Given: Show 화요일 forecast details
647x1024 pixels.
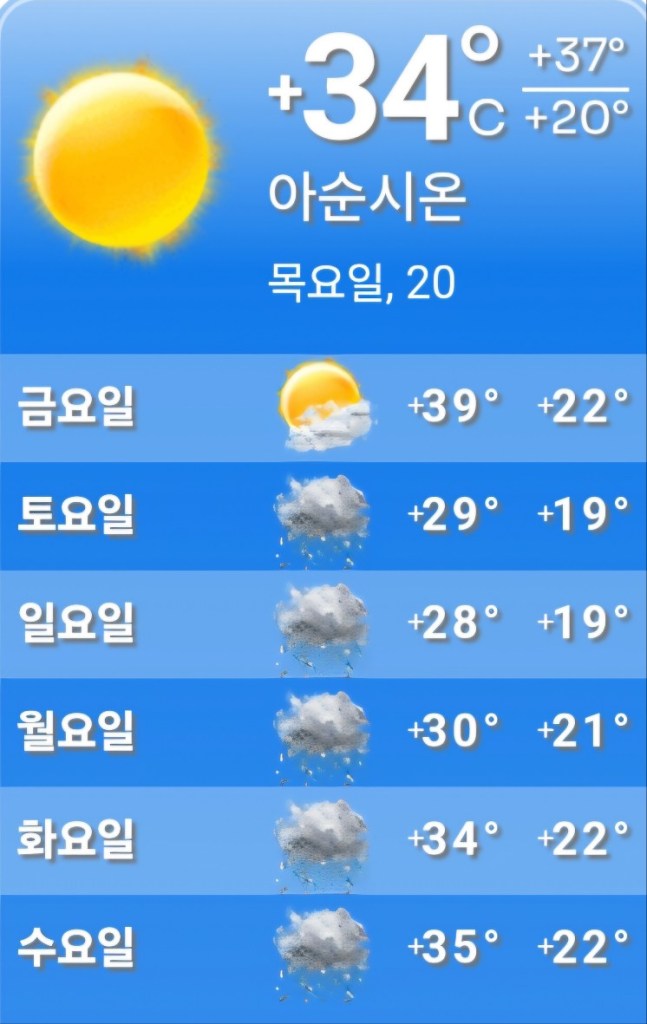Looking at the screenshot, I should (x=323, y=840).
